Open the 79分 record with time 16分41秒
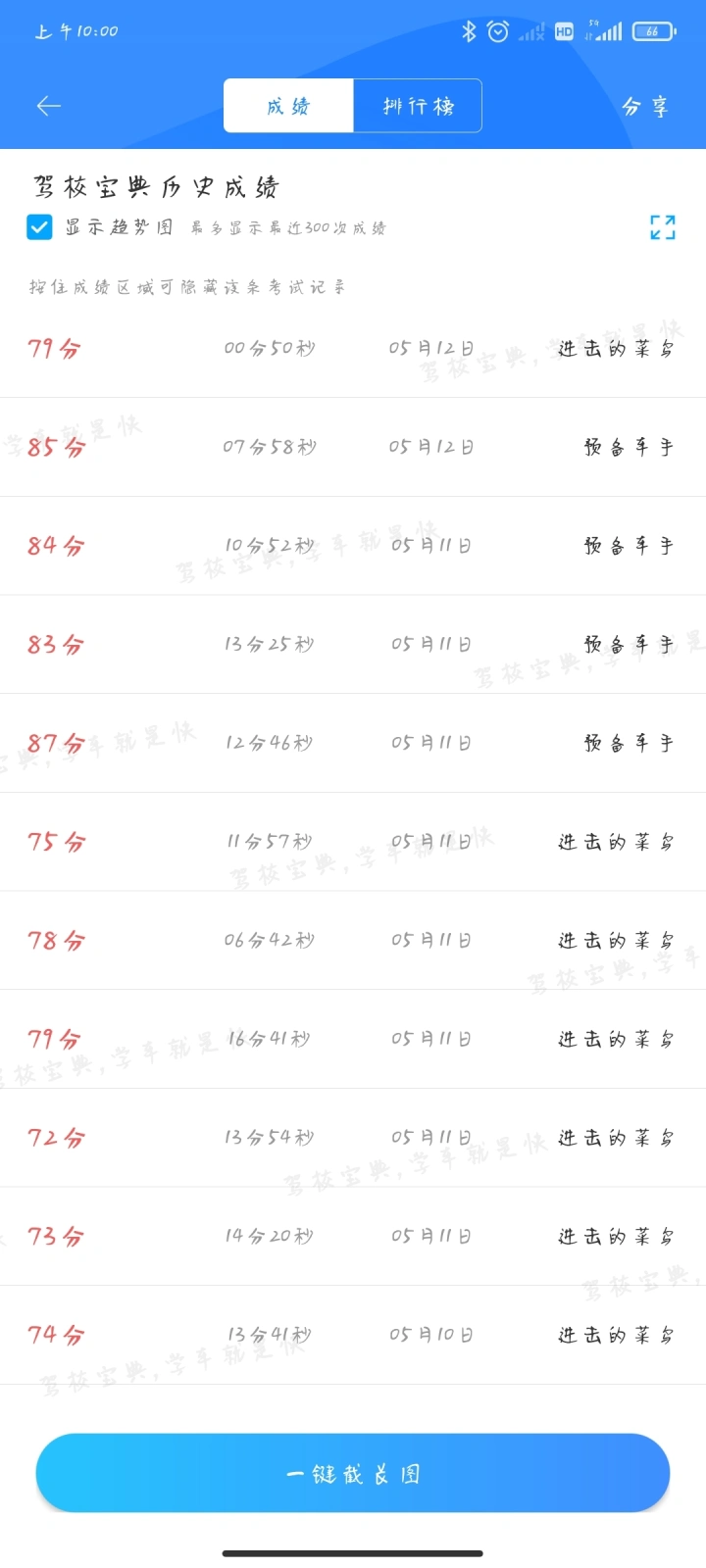This screenshot has width=706, height=1568. point(353,1039)
